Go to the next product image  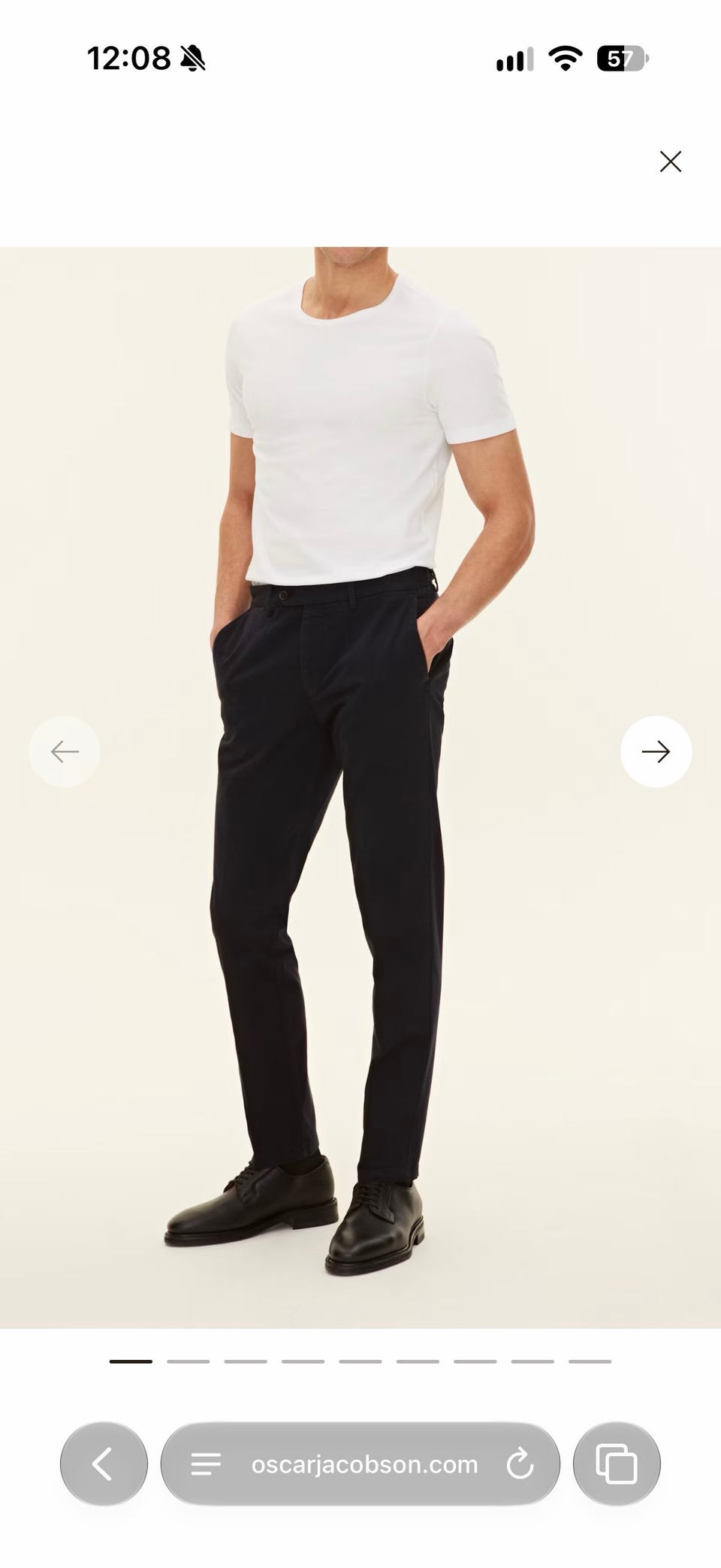click(656, 751)
